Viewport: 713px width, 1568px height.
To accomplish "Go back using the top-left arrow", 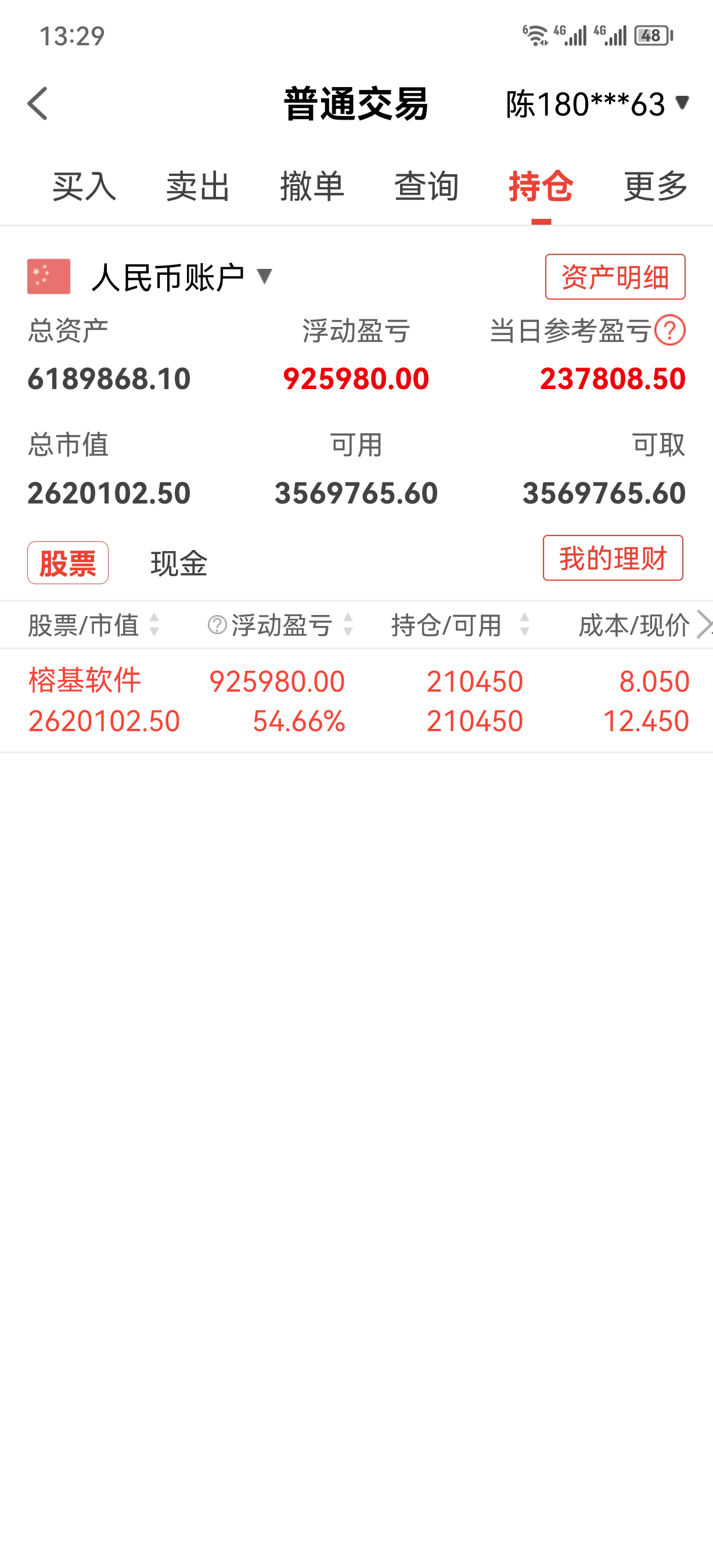I will [x=38, y=103].
